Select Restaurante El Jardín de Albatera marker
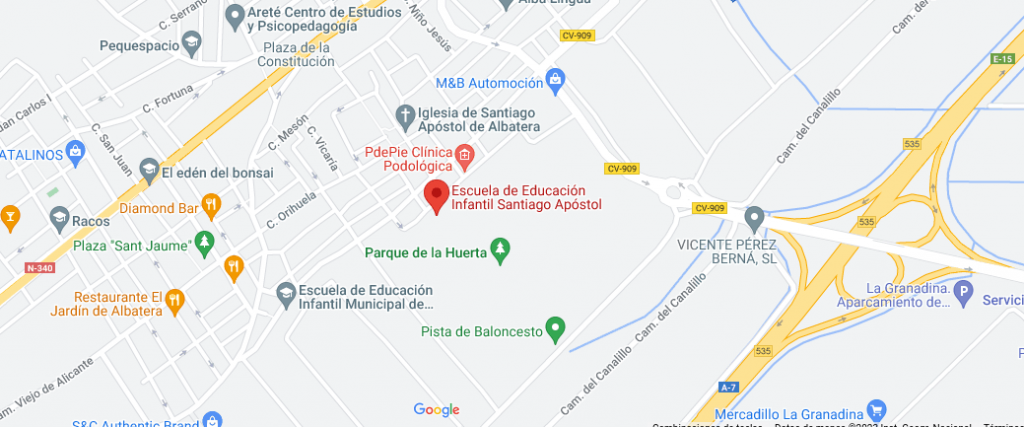1024x427 pixels. 175,299
